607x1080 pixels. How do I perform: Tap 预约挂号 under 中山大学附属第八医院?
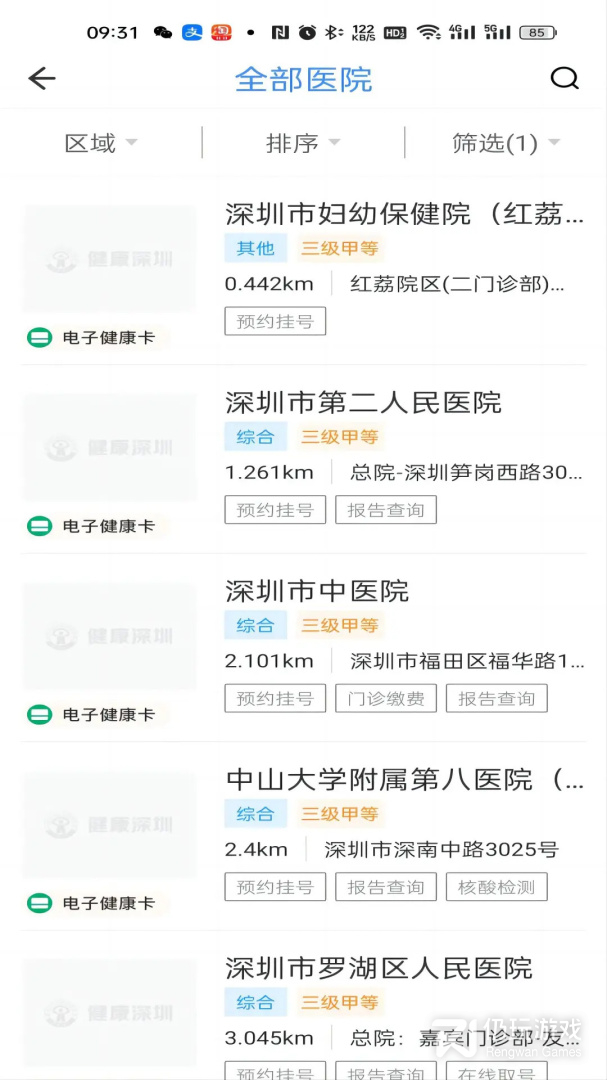coord(275,886)
